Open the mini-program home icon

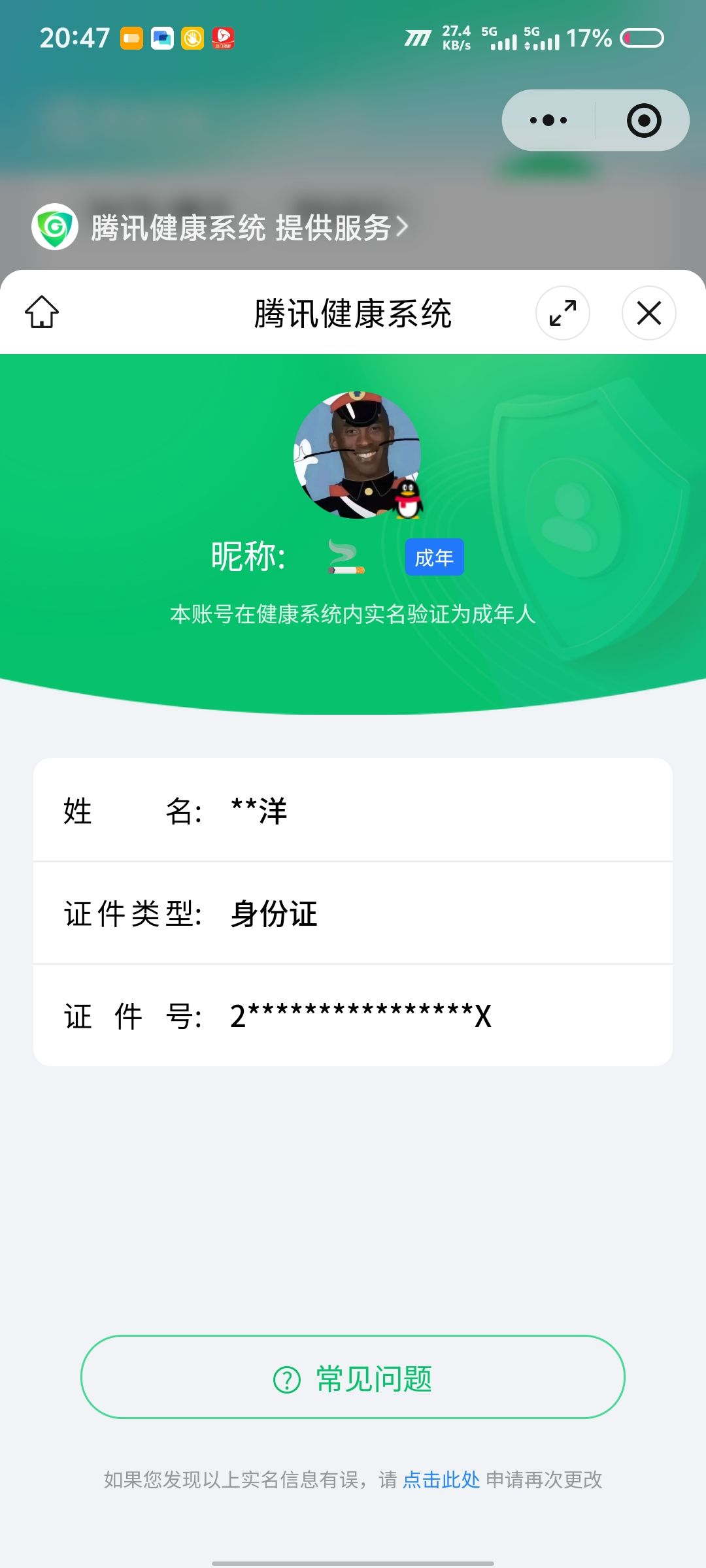pyautogui.click(x=41, y=313)
